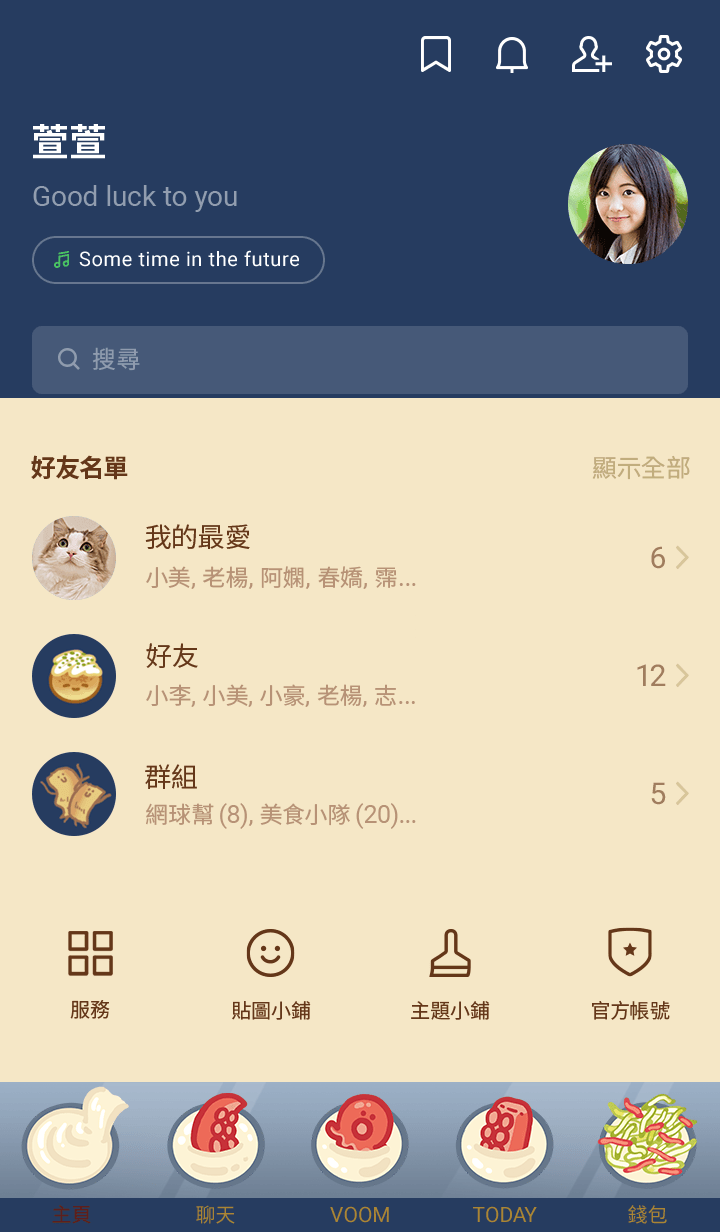The image size is (720, 1232).
Task: Open 服務 services
Action: click(90, 972)
